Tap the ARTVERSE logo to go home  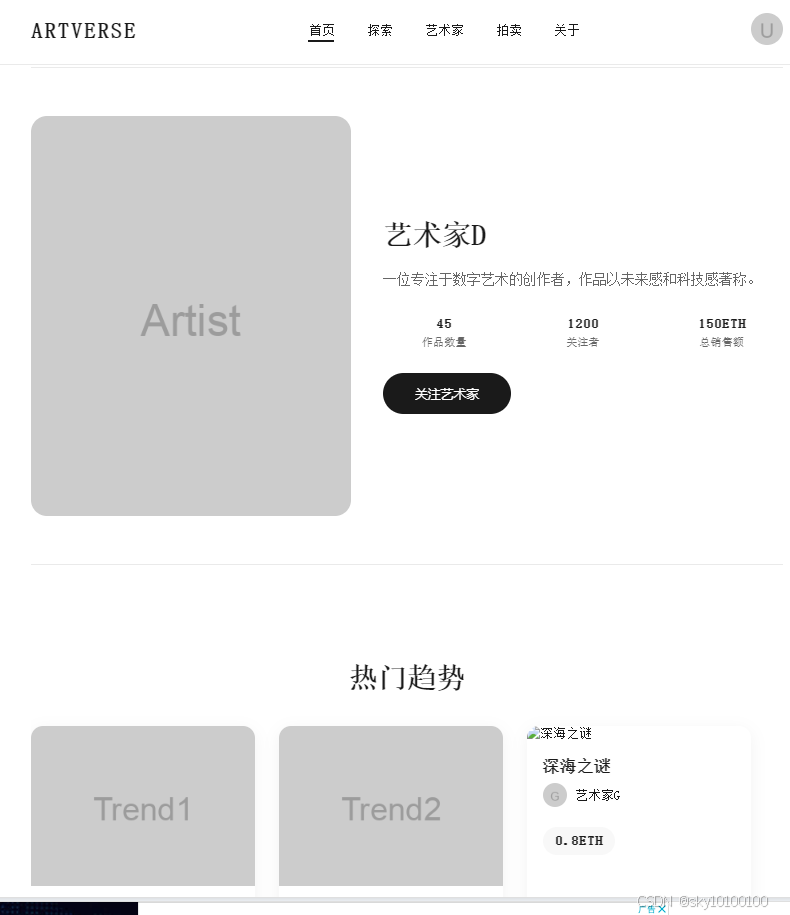[x=83, y=30]
